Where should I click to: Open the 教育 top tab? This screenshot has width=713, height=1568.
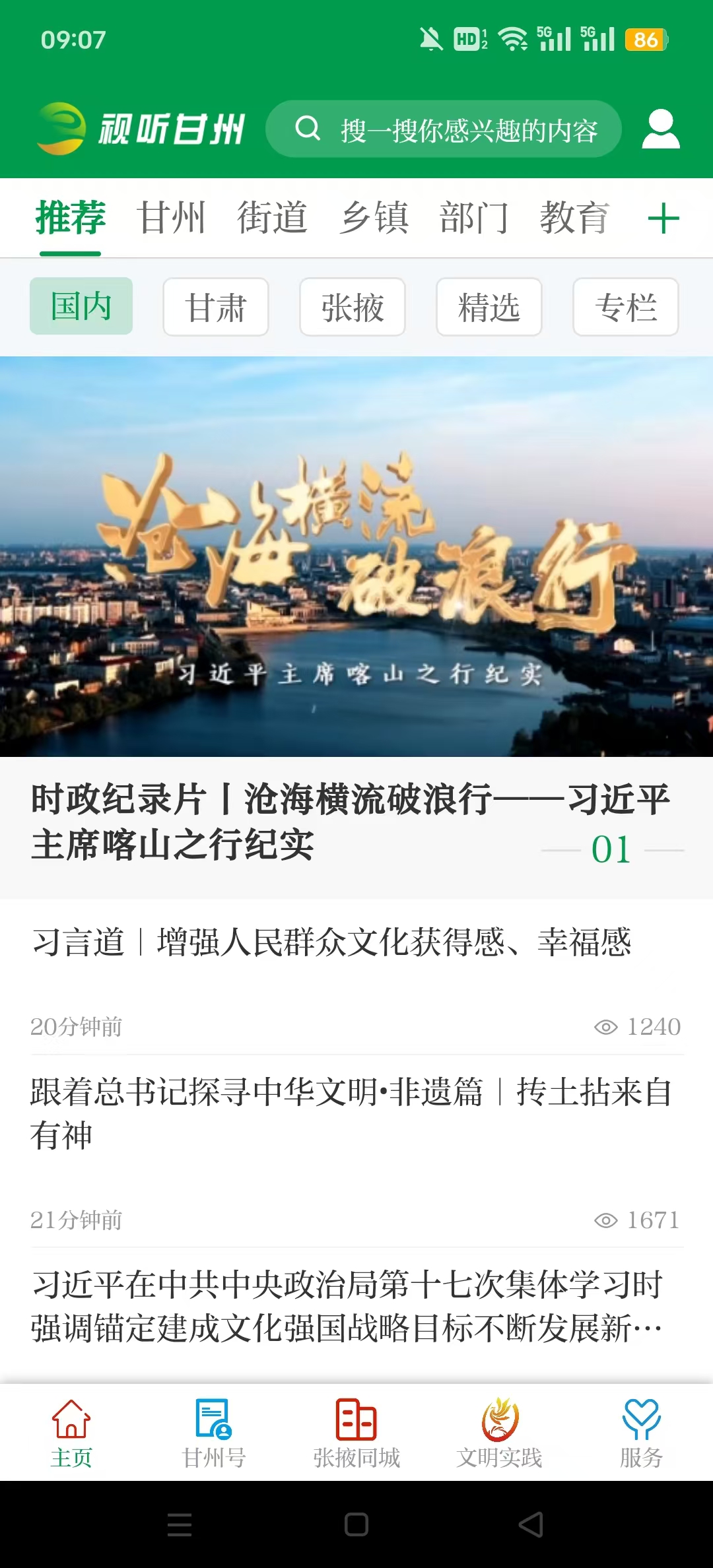tap(574, 218)
